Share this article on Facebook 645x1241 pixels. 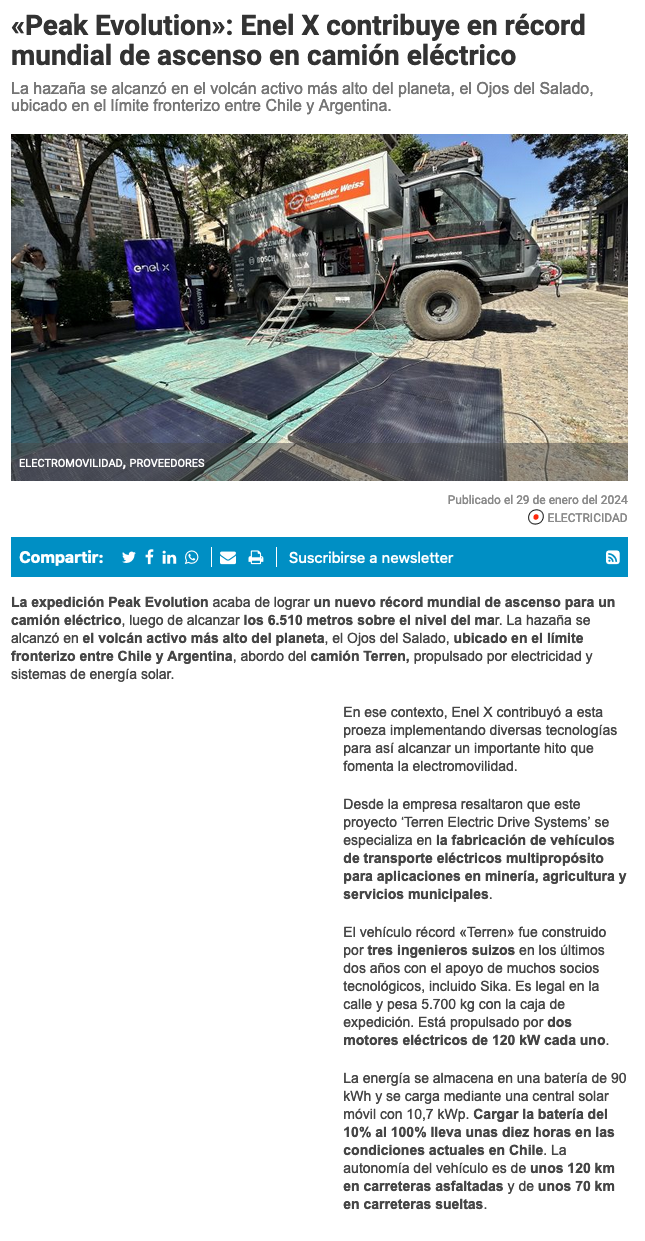pyautogui.click(x=149, y=557)
